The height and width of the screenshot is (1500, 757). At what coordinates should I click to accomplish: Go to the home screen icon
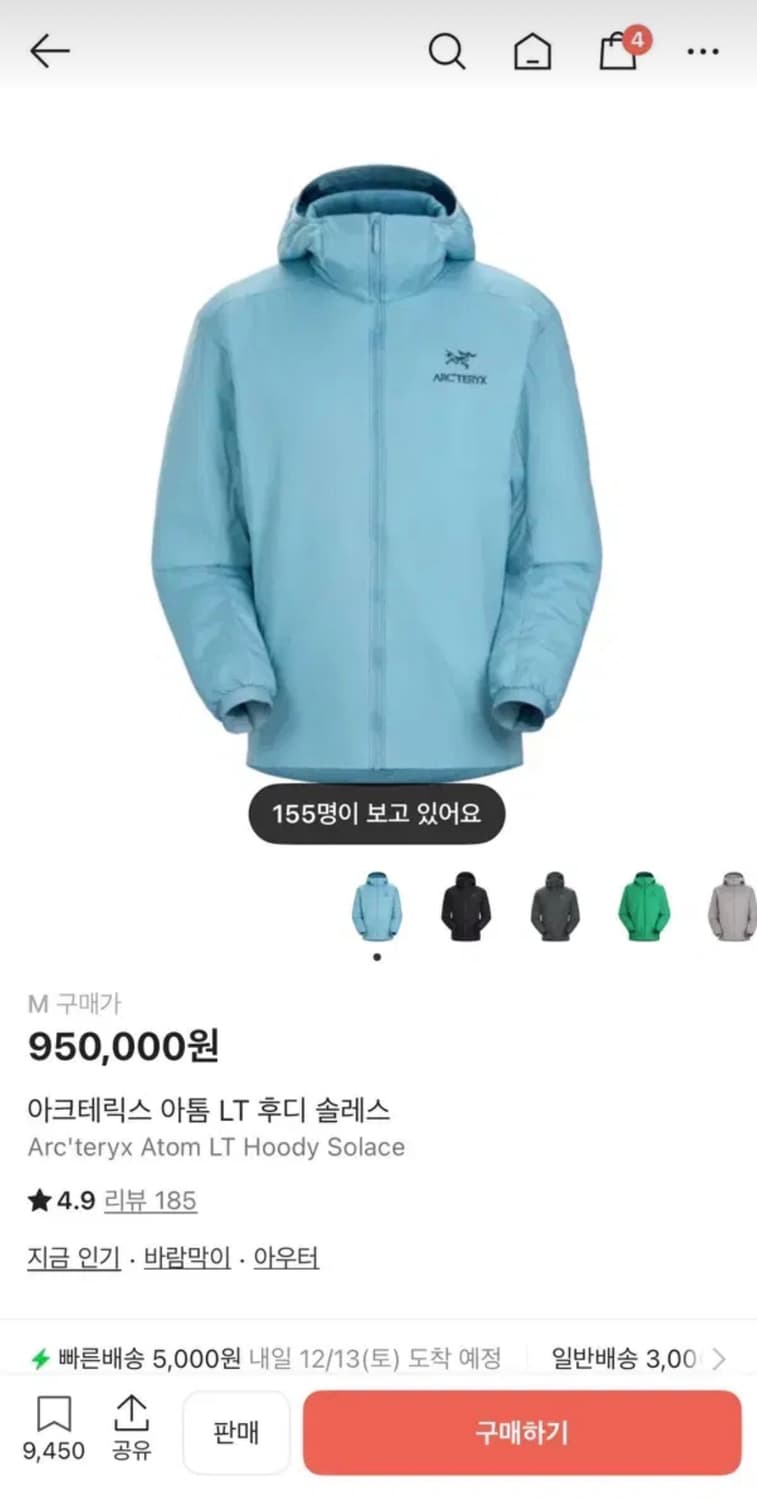534,50
